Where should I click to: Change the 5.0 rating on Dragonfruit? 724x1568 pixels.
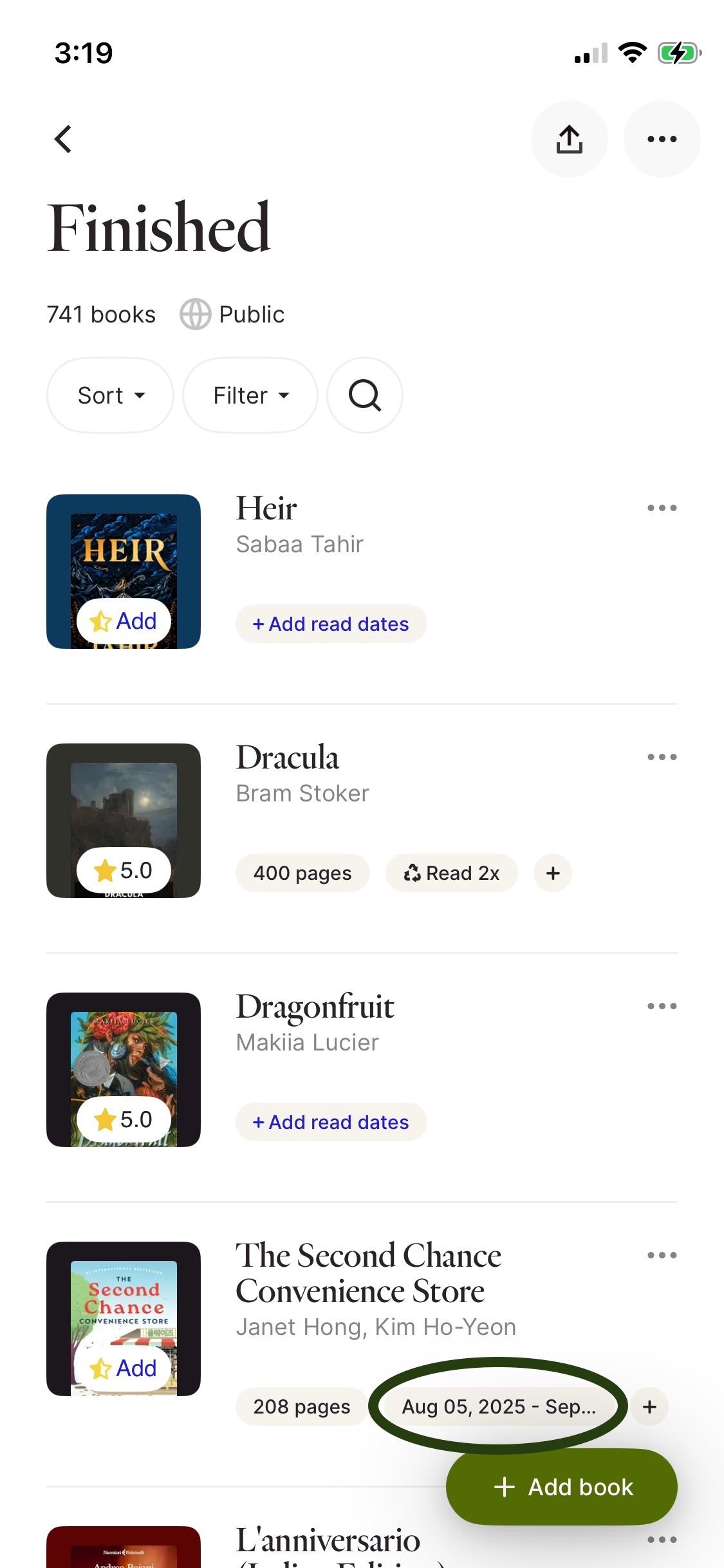pos(124,1119)
